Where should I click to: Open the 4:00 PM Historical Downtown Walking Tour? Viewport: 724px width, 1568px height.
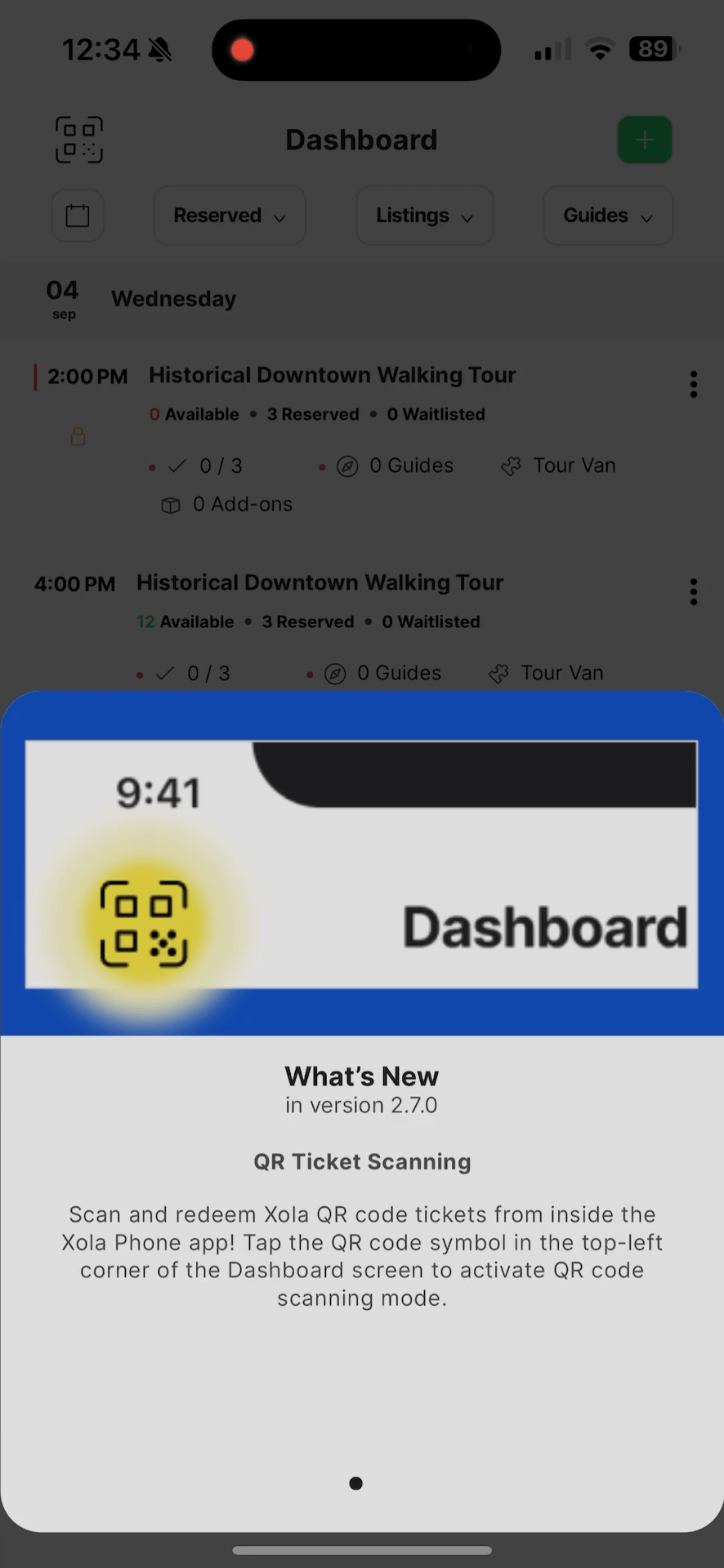tap(320, 583)
